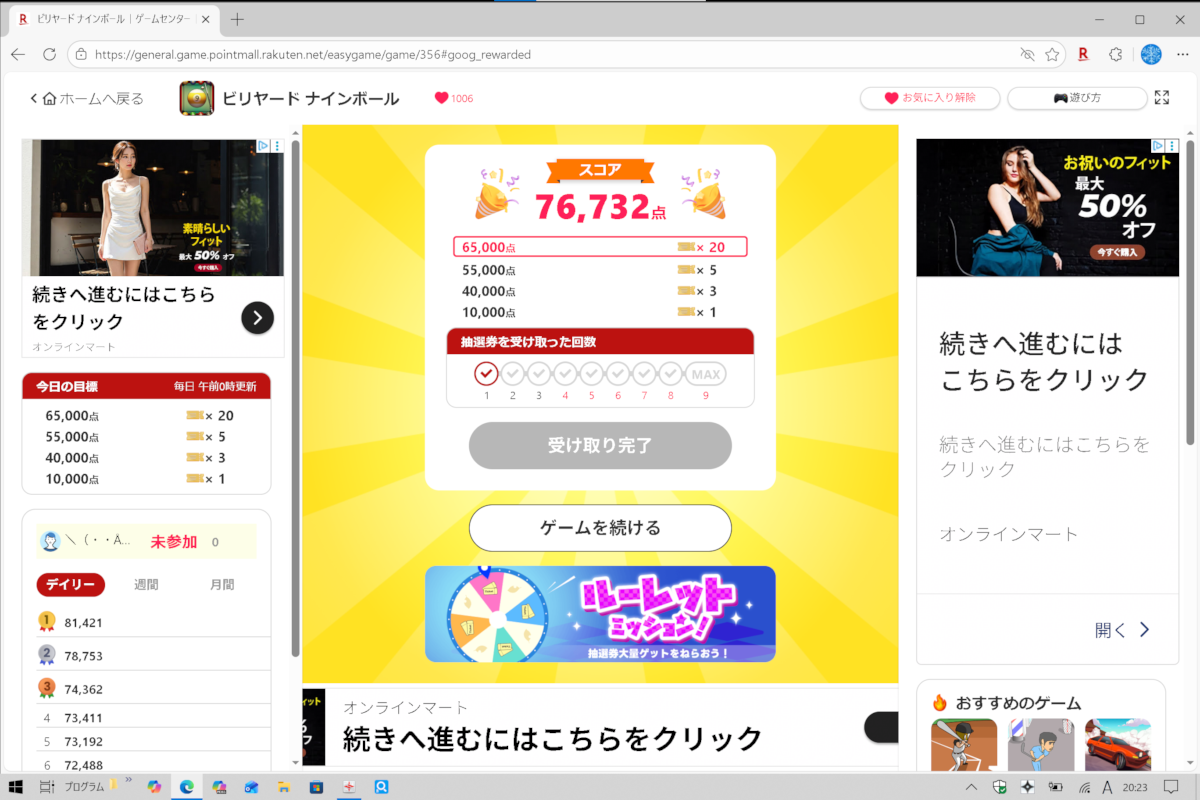Continue game with ゲームを続ける button
1200x800 pixels.
point(600,528)
